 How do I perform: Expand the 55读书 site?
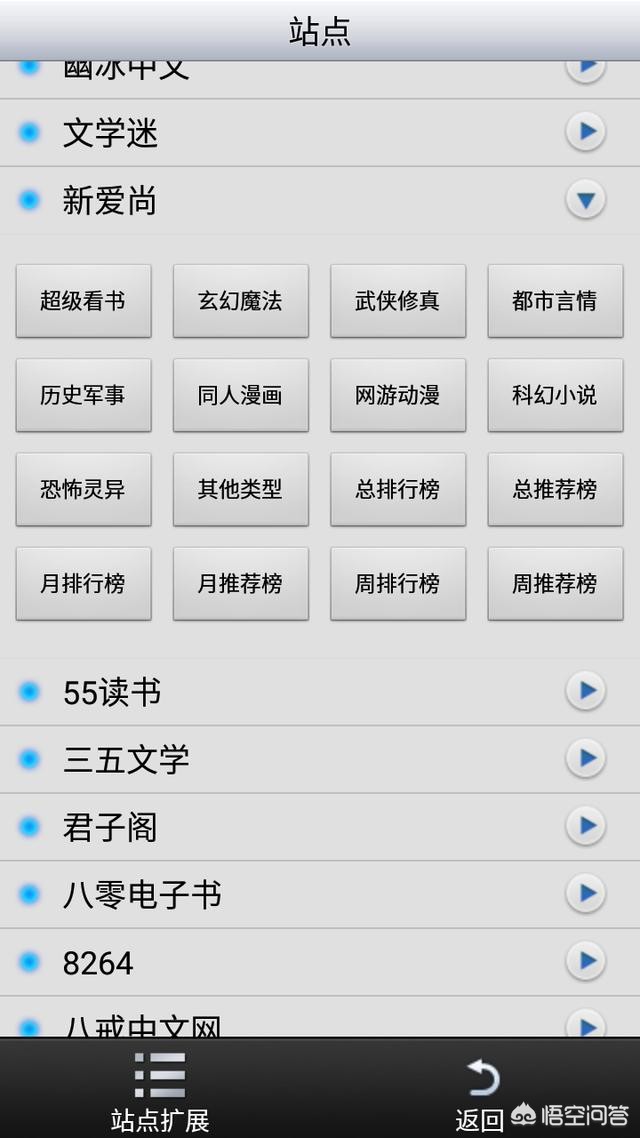point(585,691)
